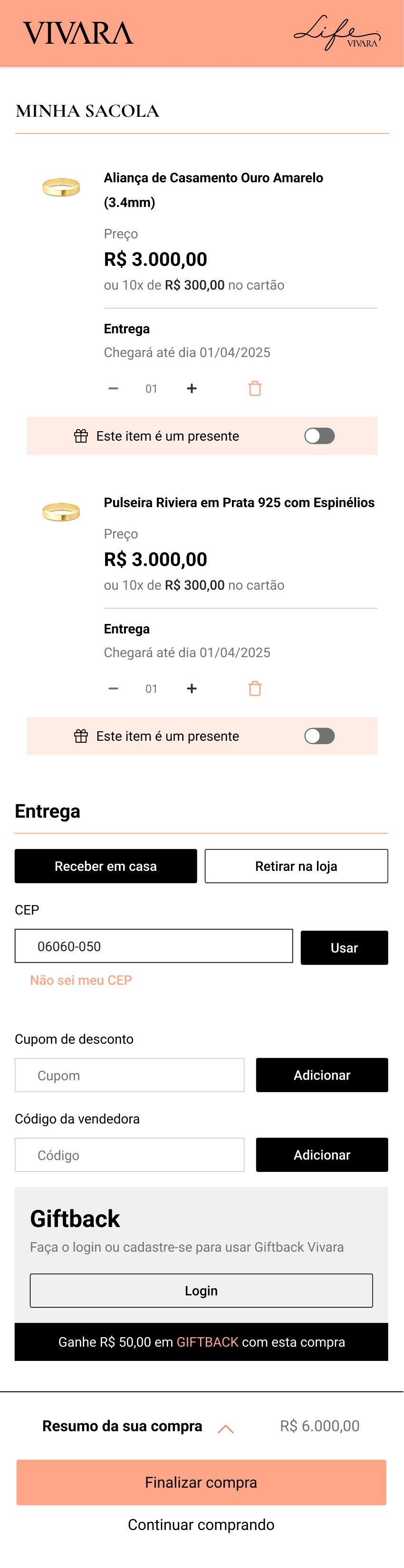
Task: Edit the CEP field
Action: (154, 946)
